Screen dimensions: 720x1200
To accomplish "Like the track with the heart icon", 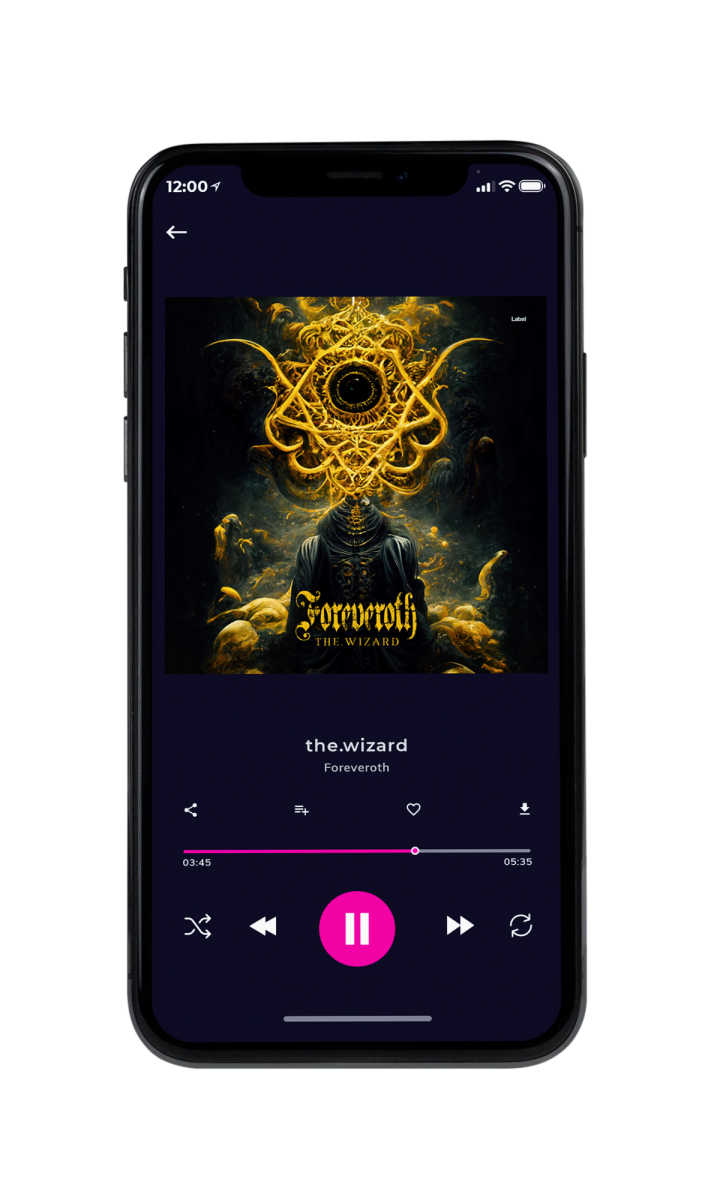I will tap(414, 810).
